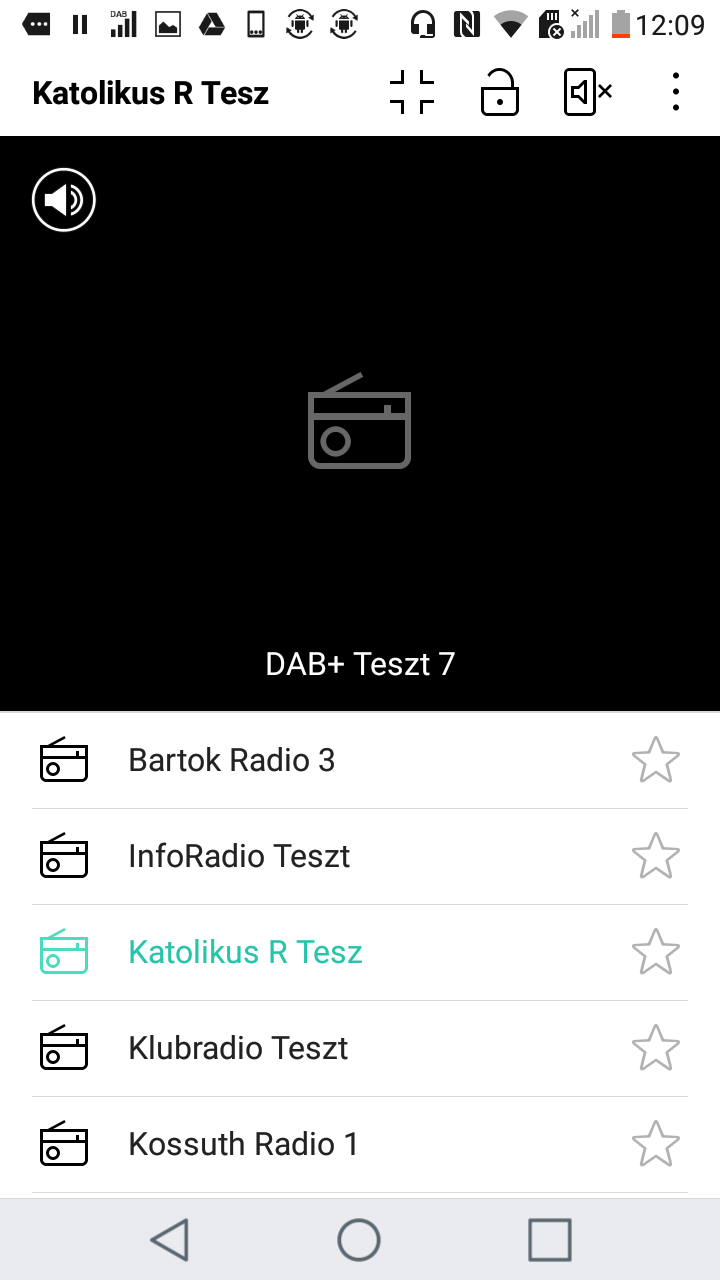Tap the speaker mute icon in the app bar

click(588, 92)
